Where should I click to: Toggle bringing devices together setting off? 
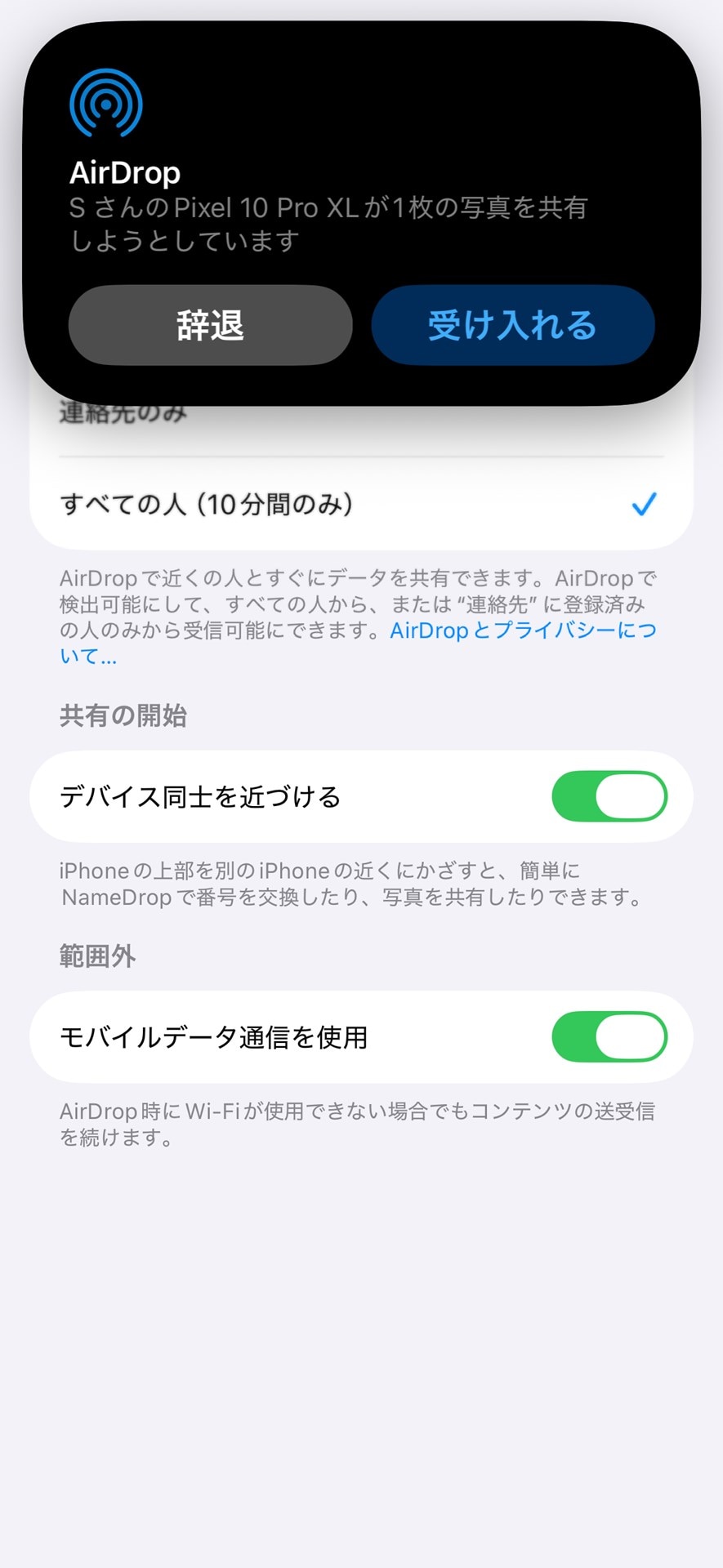pyautogui.click(x=610, y=796)
